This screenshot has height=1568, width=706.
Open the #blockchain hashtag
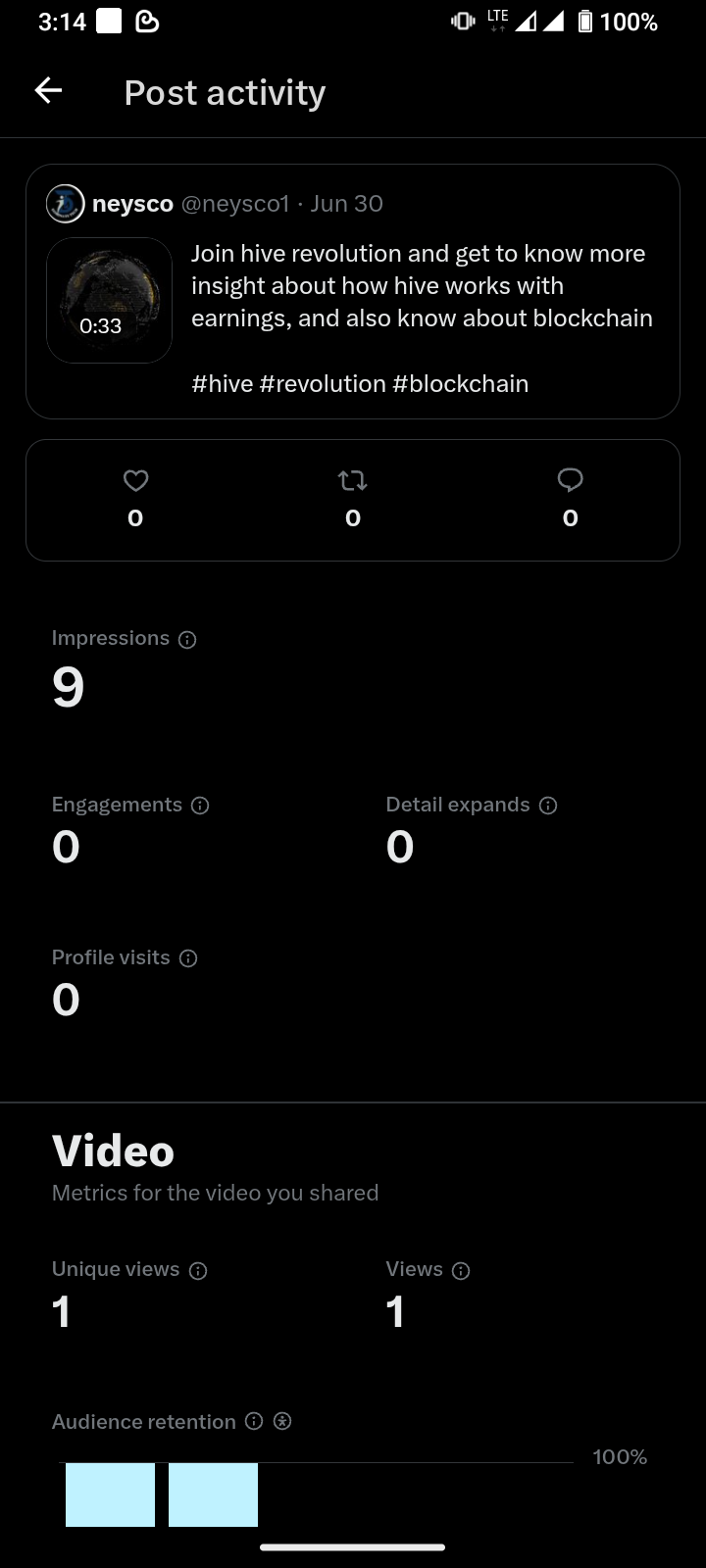[x=460, y=383]
